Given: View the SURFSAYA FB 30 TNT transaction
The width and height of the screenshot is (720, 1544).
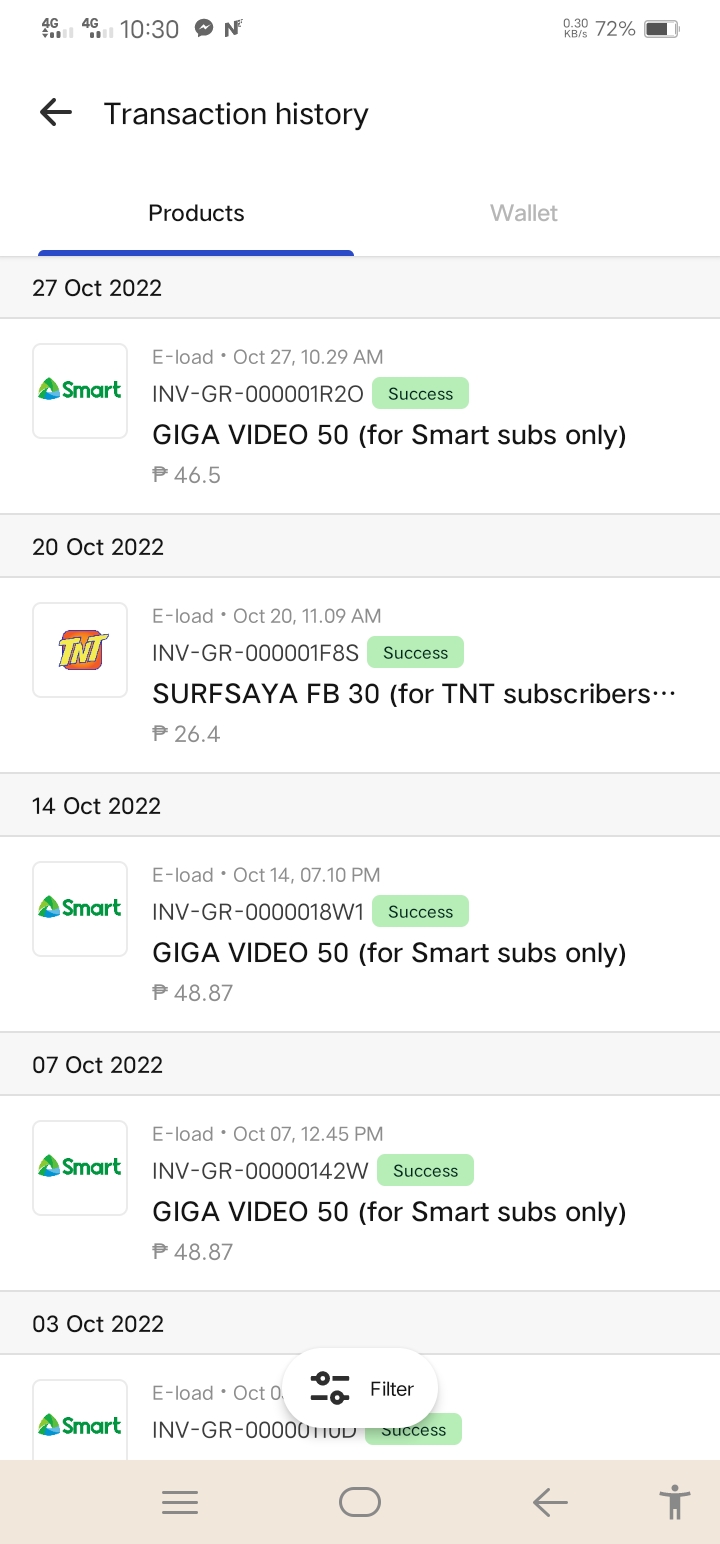Looking at the screenshot, I should coord(360,675).
